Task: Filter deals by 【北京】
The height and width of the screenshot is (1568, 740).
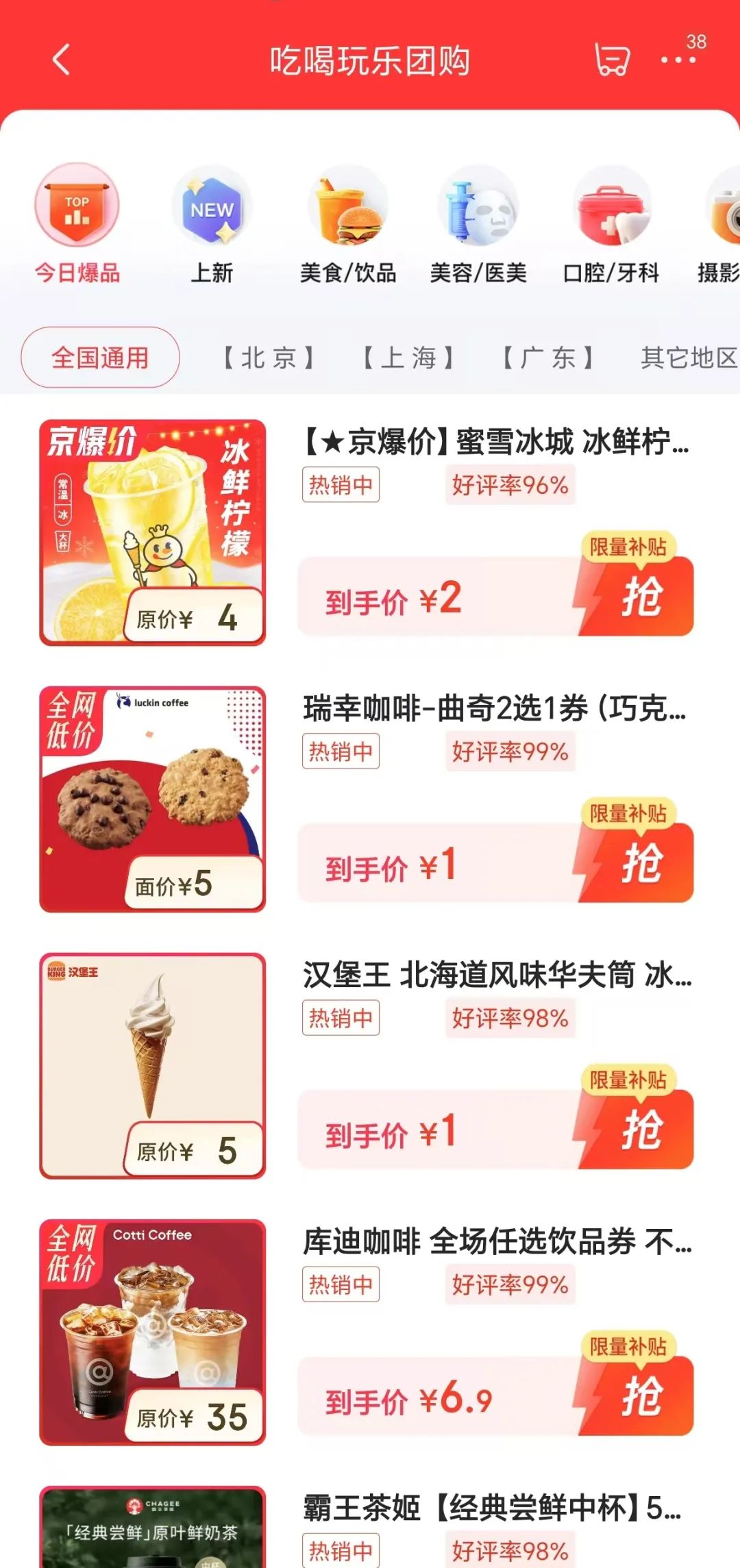Action: pos(269,358)
